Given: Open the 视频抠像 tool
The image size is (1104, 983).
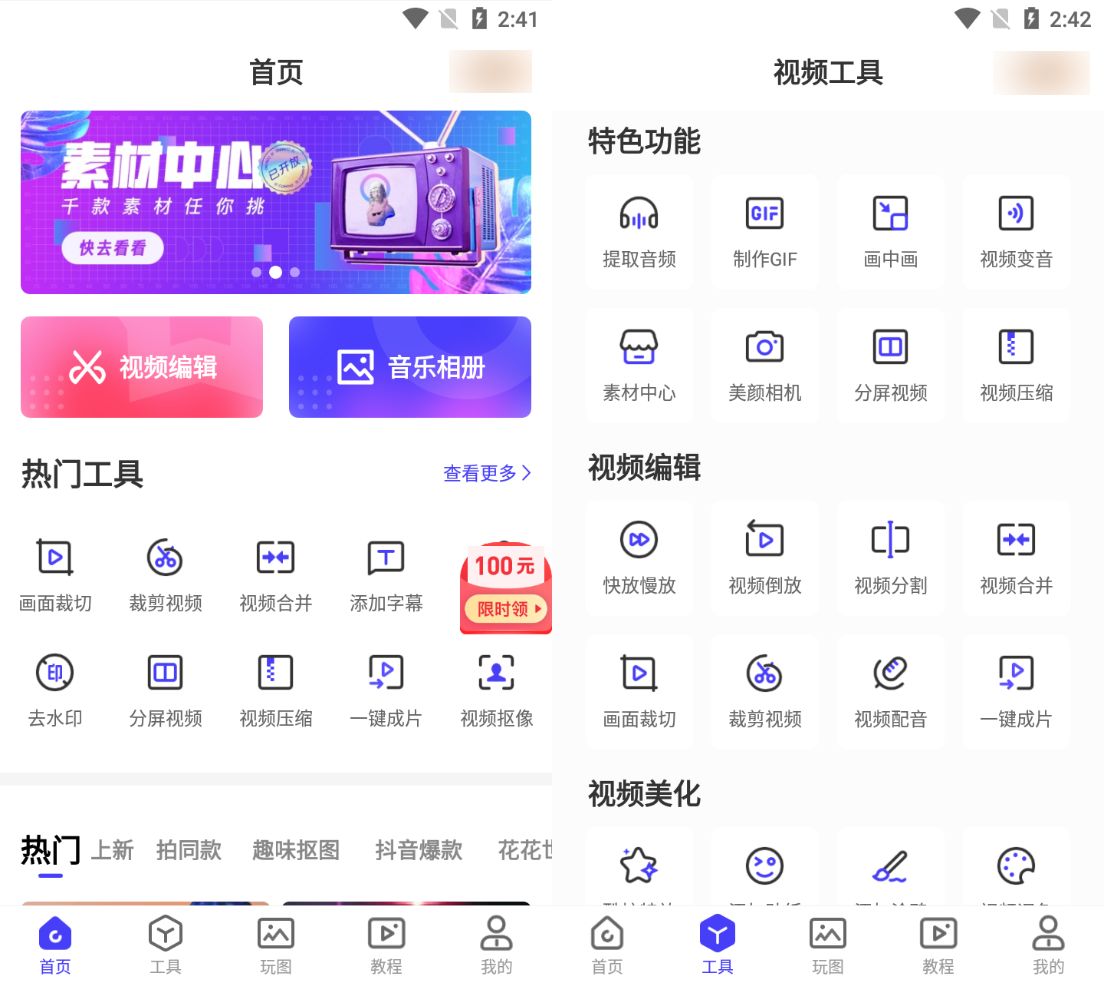Looking at the screenshot, I should click(496, 689).
